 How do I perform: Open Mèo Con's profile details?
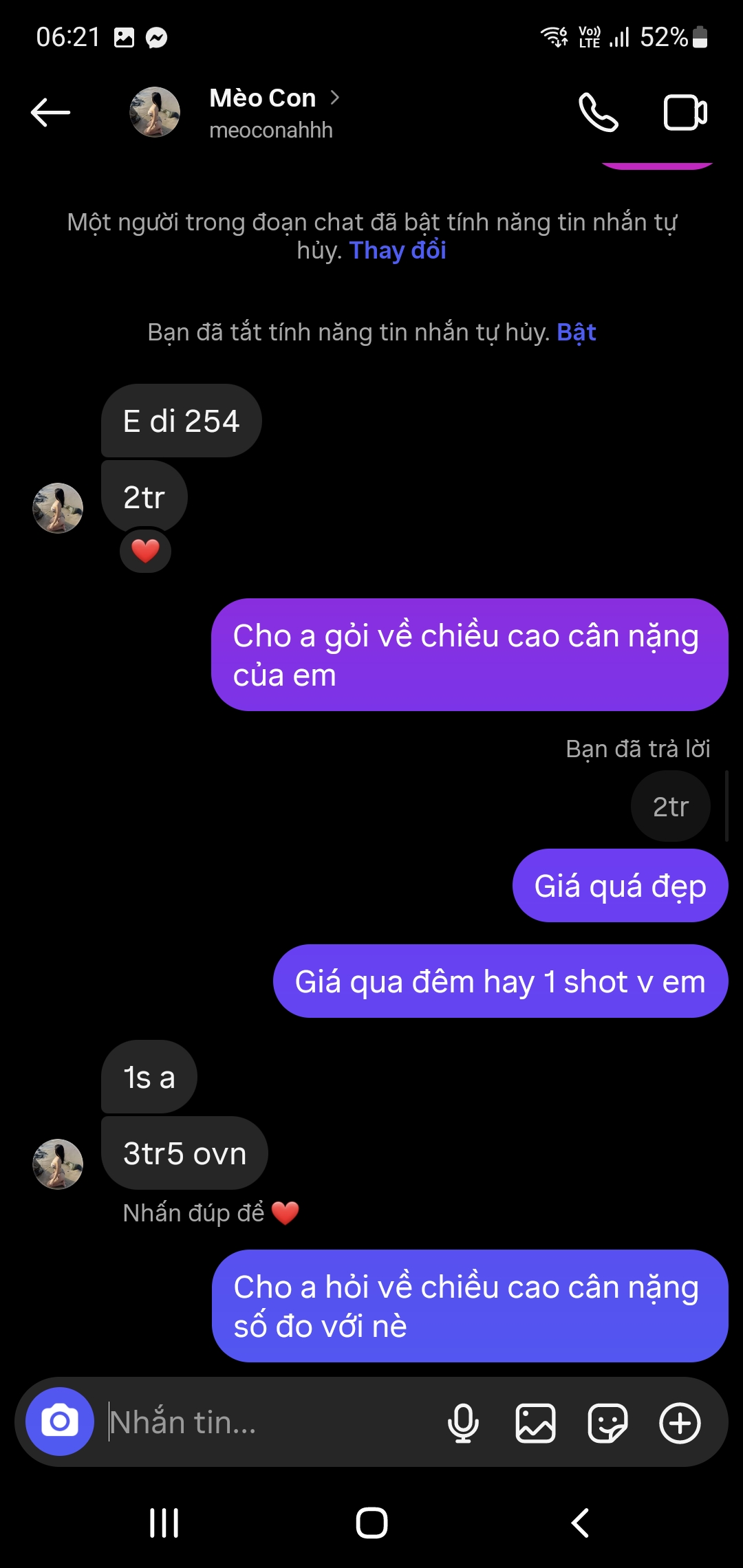click(x=274, y=113)
